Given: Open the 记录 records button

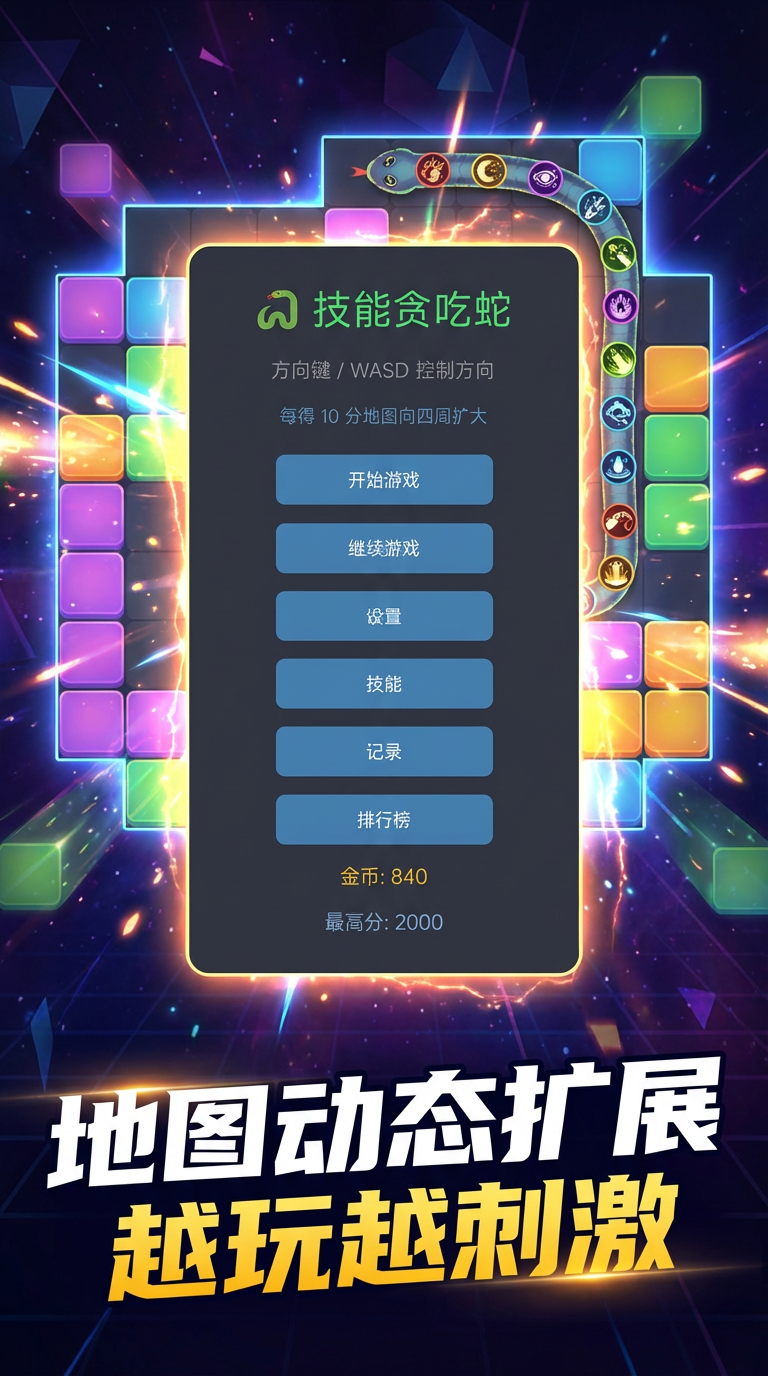Looking at the screenshot, I should coord(384,751).
